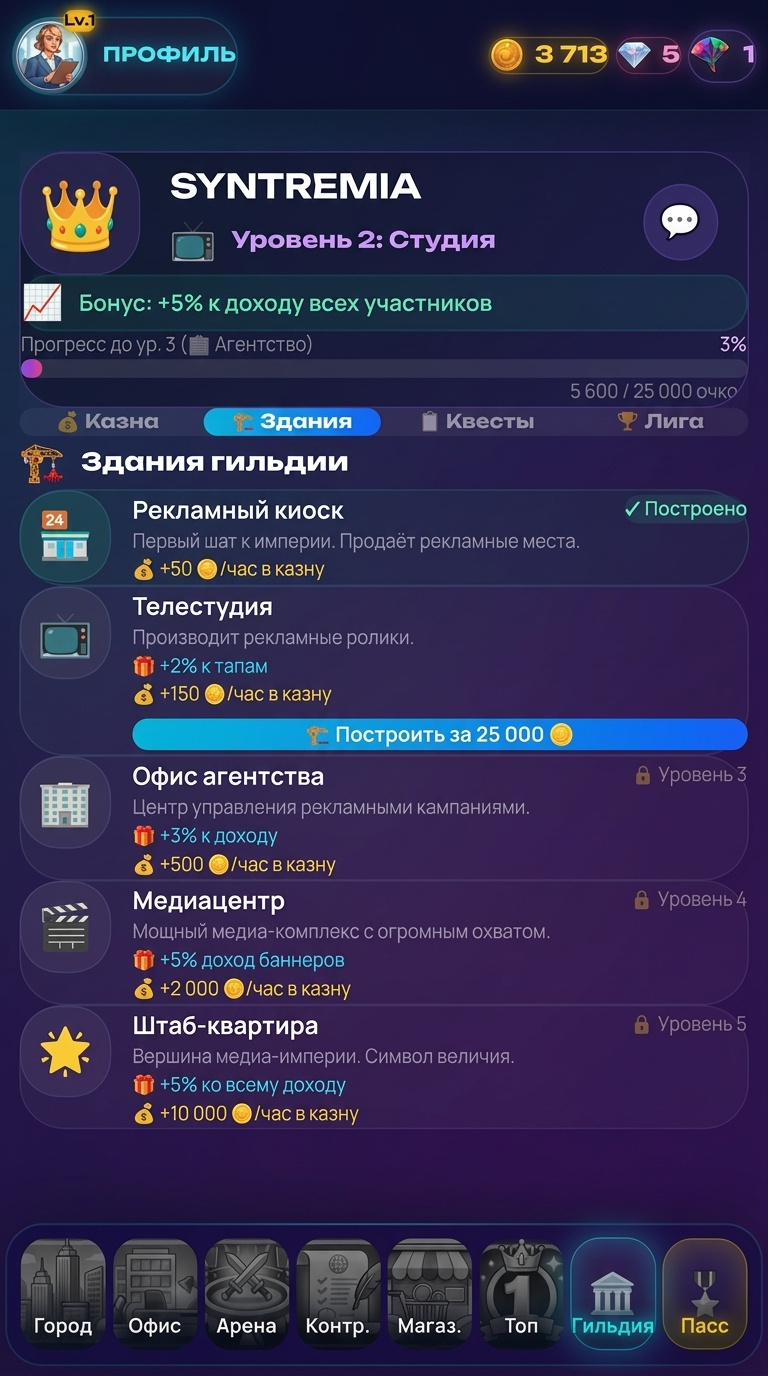Select the Здания tab
Viewport: 768px width, 1376px height.
[292, 422]
